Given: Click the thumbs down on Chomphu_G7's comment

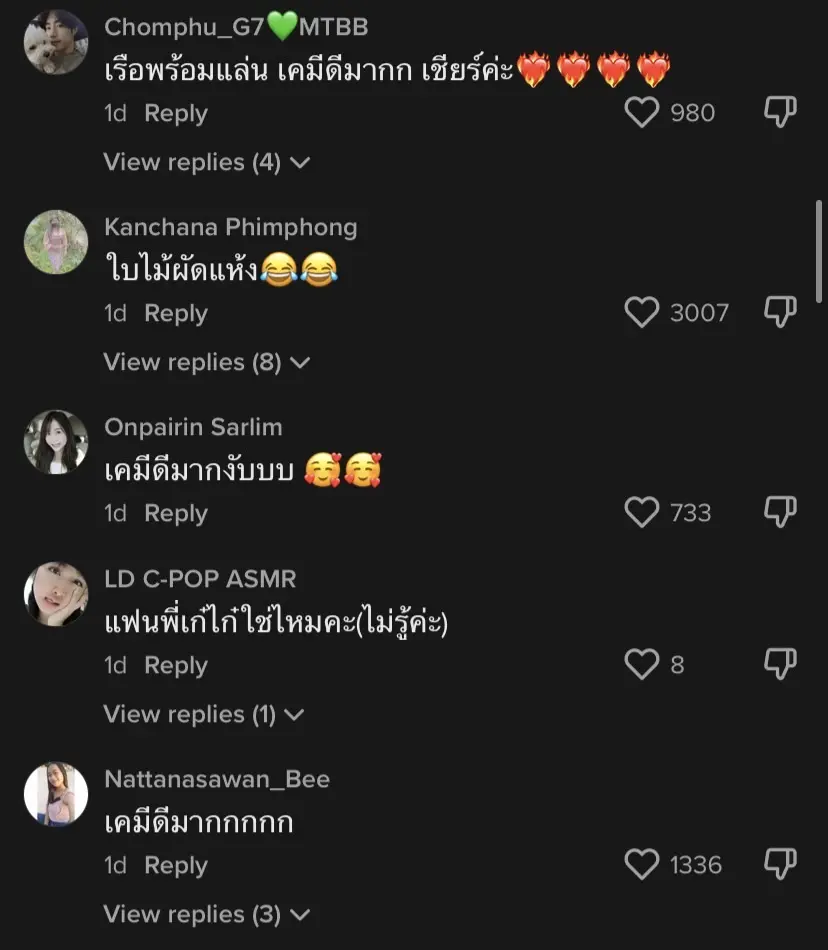Looking at the screenshot, I should (780, 112).
